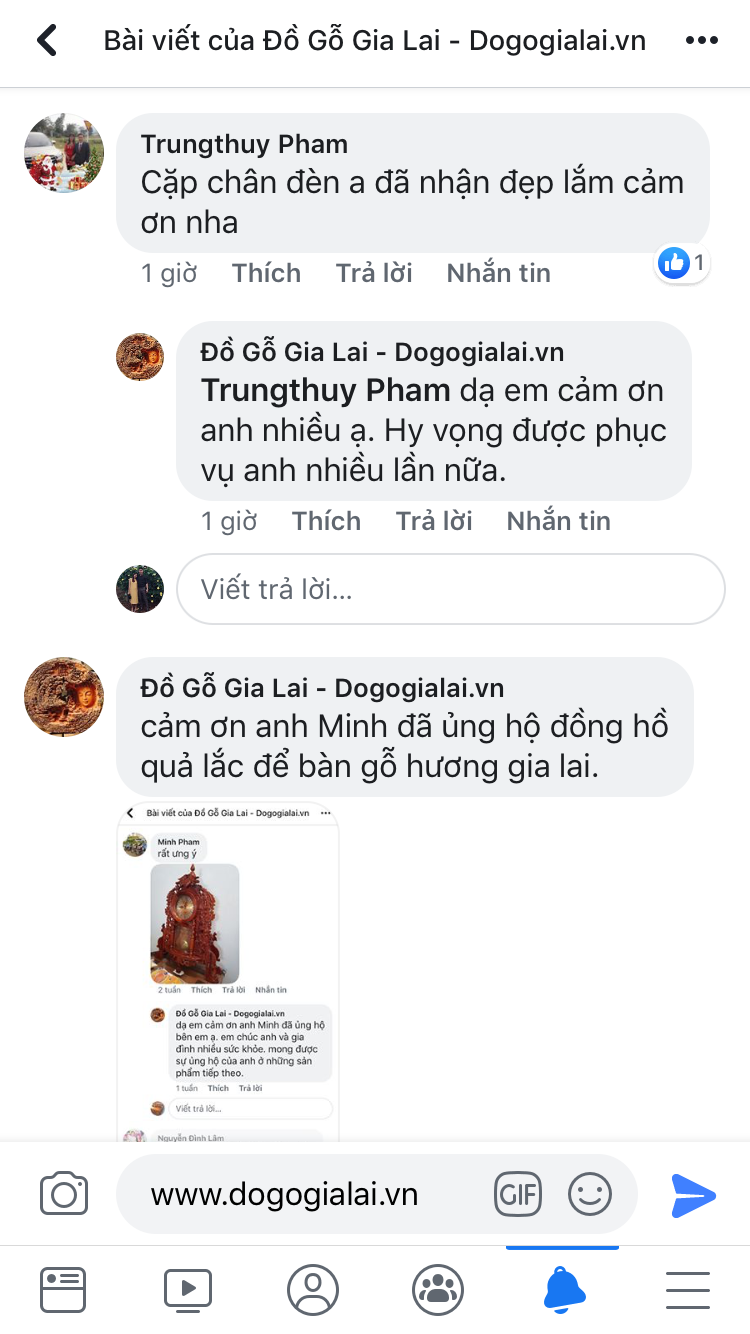Open the camera to attach a photo
Screen dimensions: 750x1334
[x=64, y=1194]
